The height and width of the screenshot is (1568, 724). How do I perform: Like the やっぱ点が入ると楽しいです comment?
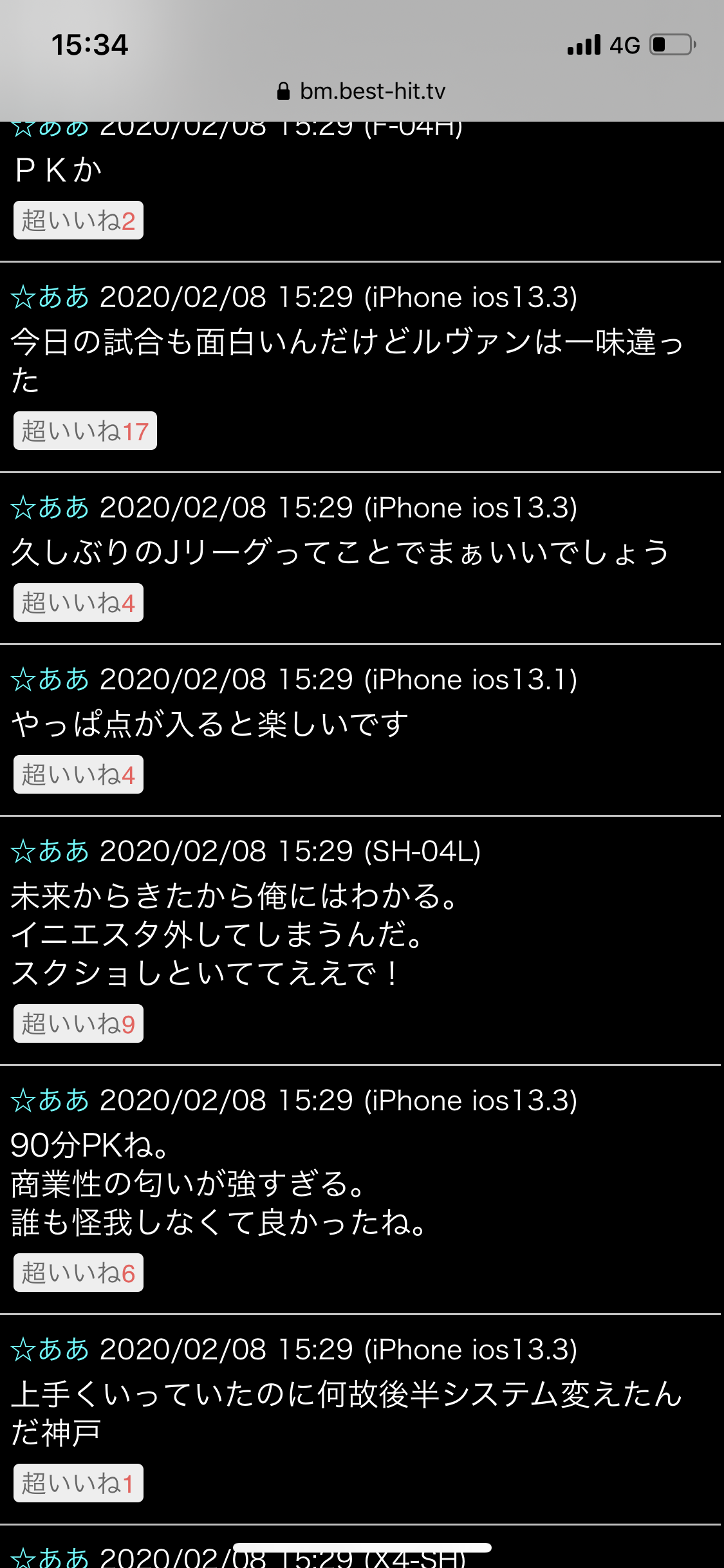point(79,774)
